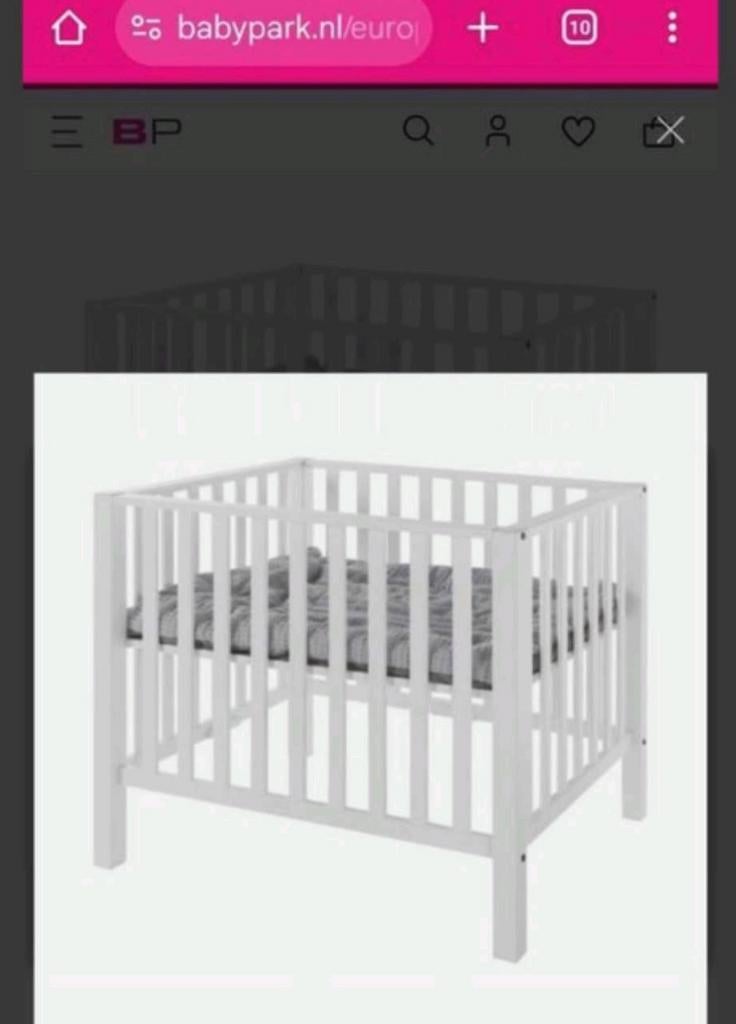
Task: Open the browser three-dot overflow menu
Action: coord(671,29)
